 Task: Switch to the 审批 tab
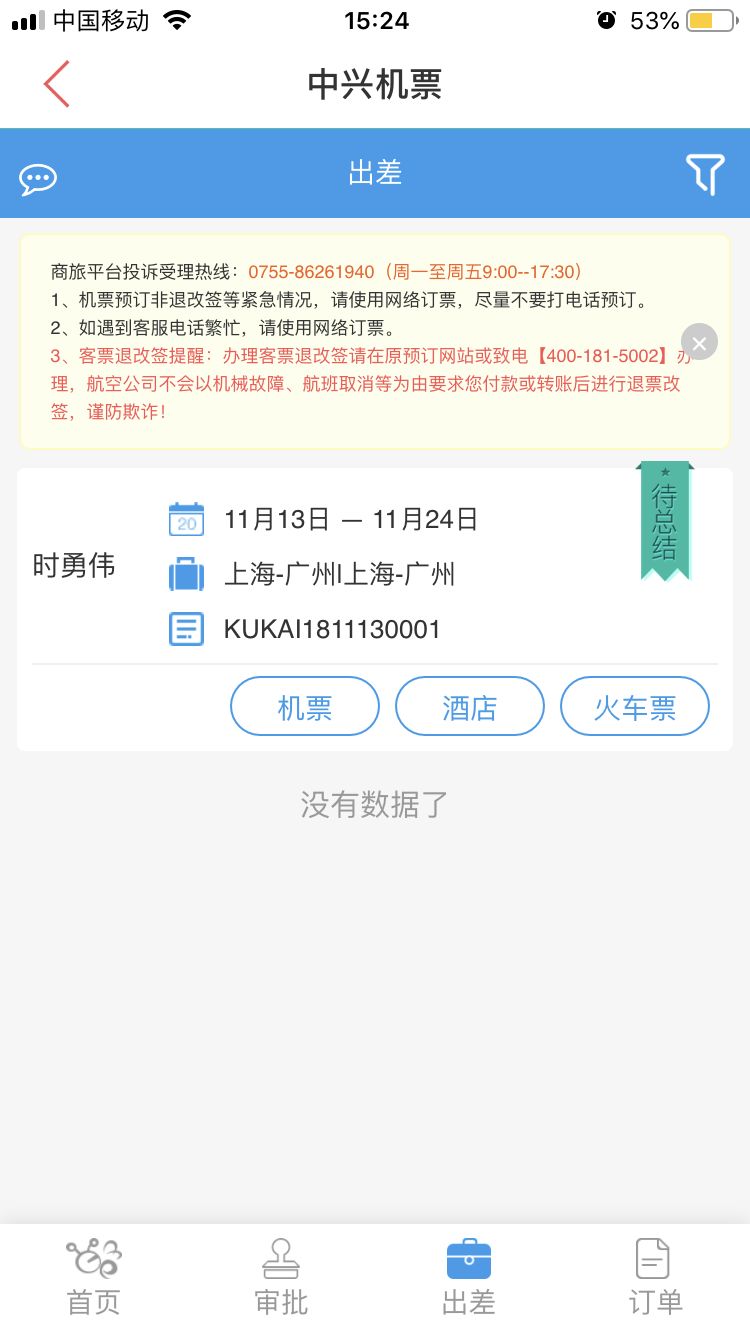click(281, 1277)
